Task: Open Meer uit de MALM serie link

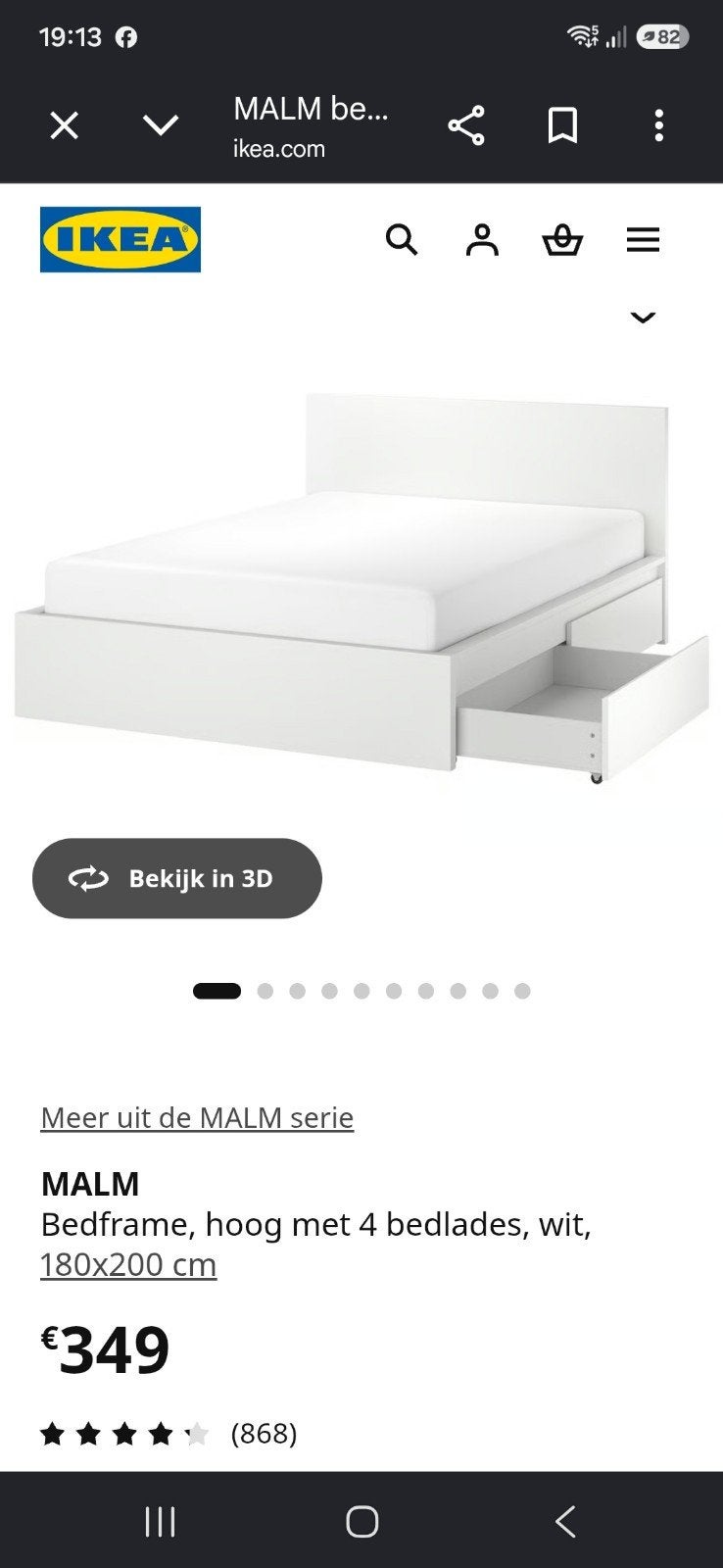Action: [x=197, y=1117]
